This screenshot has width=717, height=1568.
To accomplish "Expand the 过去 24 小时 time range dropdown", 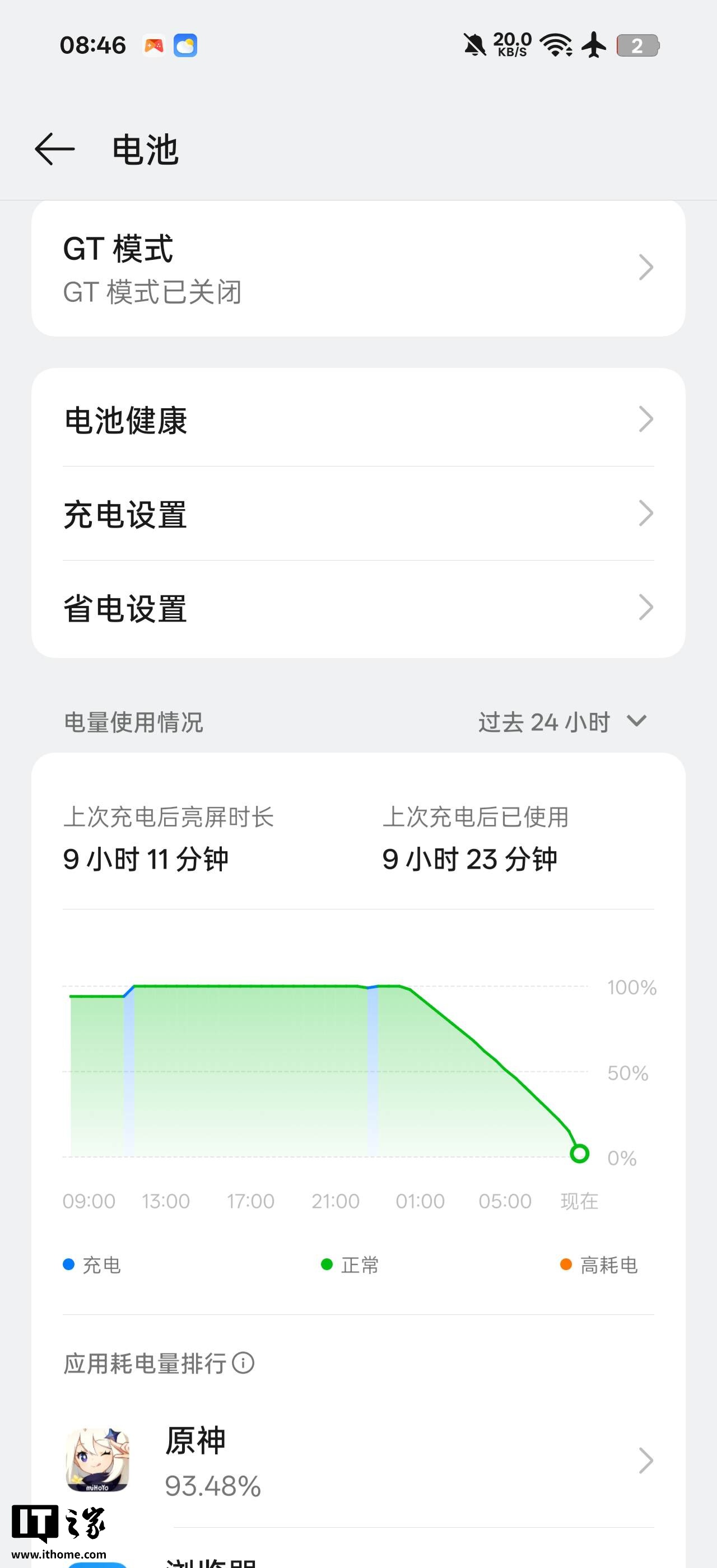I will coord(561,722).
